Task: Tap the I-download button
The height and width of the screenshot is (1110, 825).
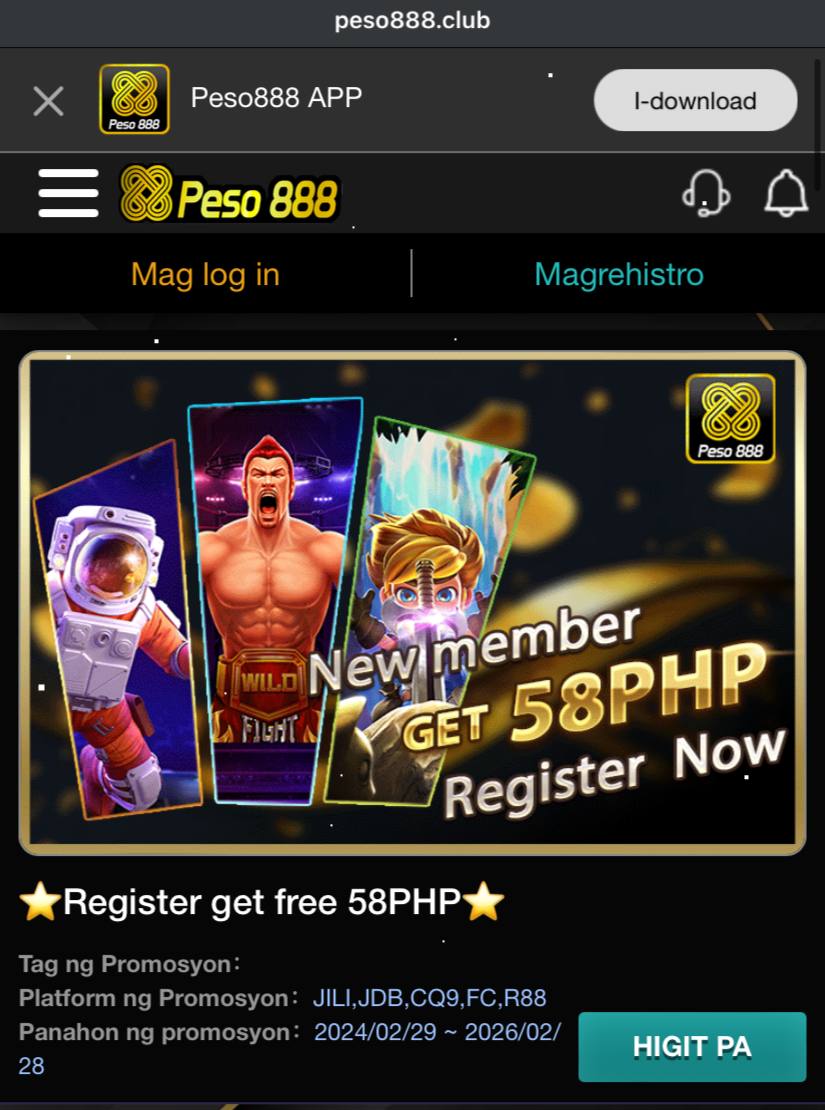Action: click(695, 101)
